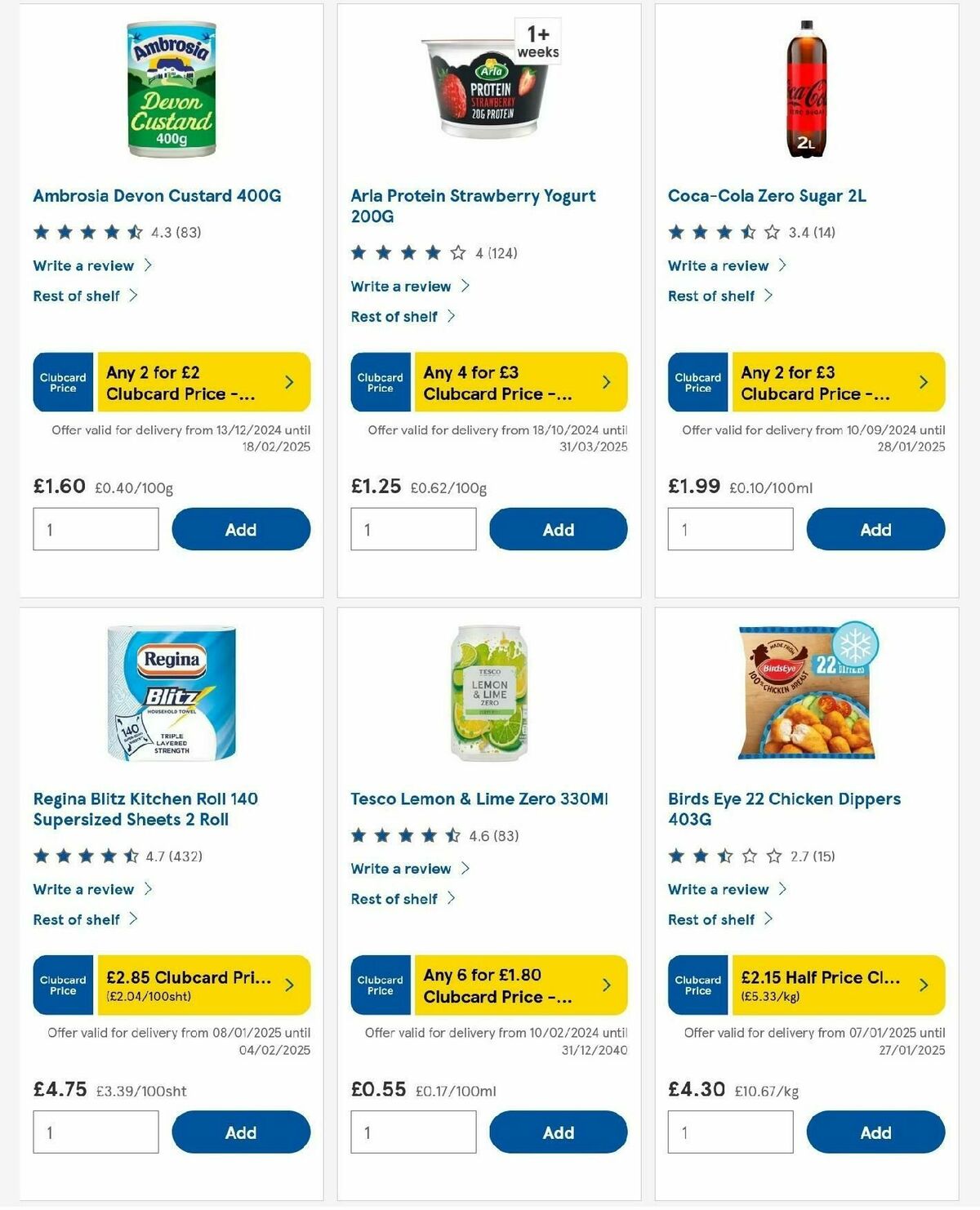Click the Any 4 for £3 offer arrow chevron
Image resolution: width=980 pixels, height=1210 pixels.
tap(606, 381)
